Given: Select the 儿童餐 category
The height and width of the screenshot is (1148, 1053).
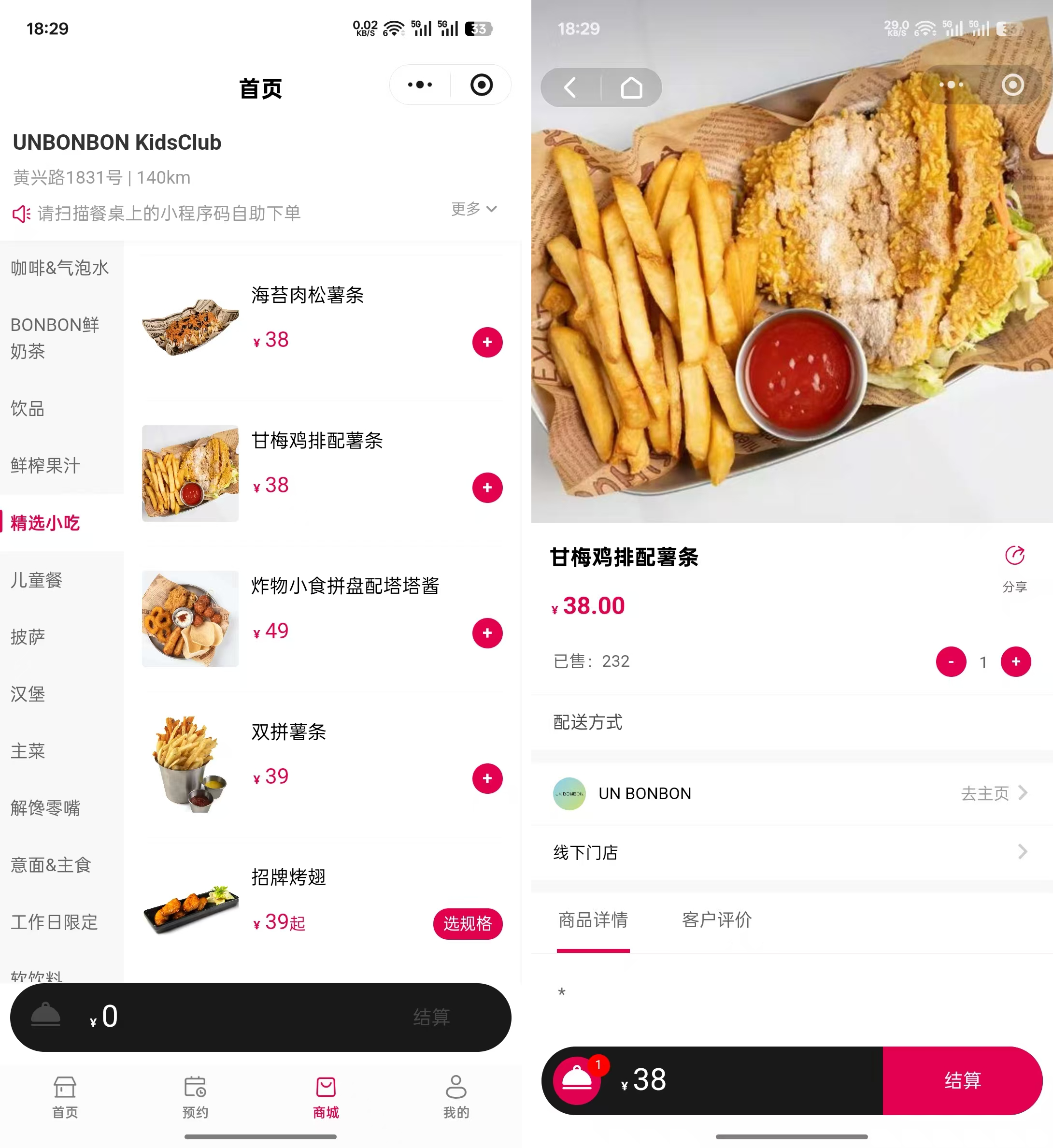Looking at the screenshot, I should [x=37, y=580].
